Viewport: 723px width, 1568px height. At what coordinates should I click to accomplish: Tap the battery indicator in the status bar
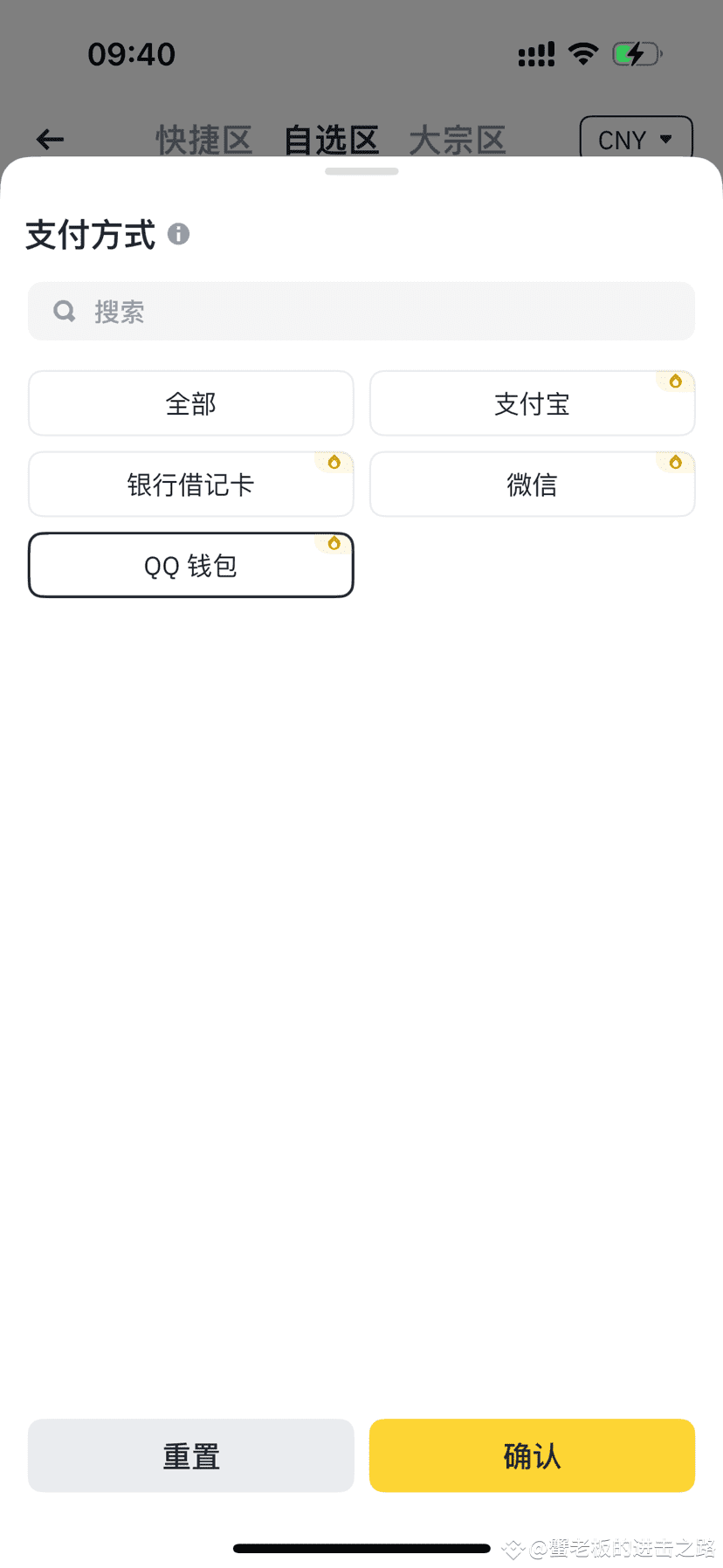636,53
